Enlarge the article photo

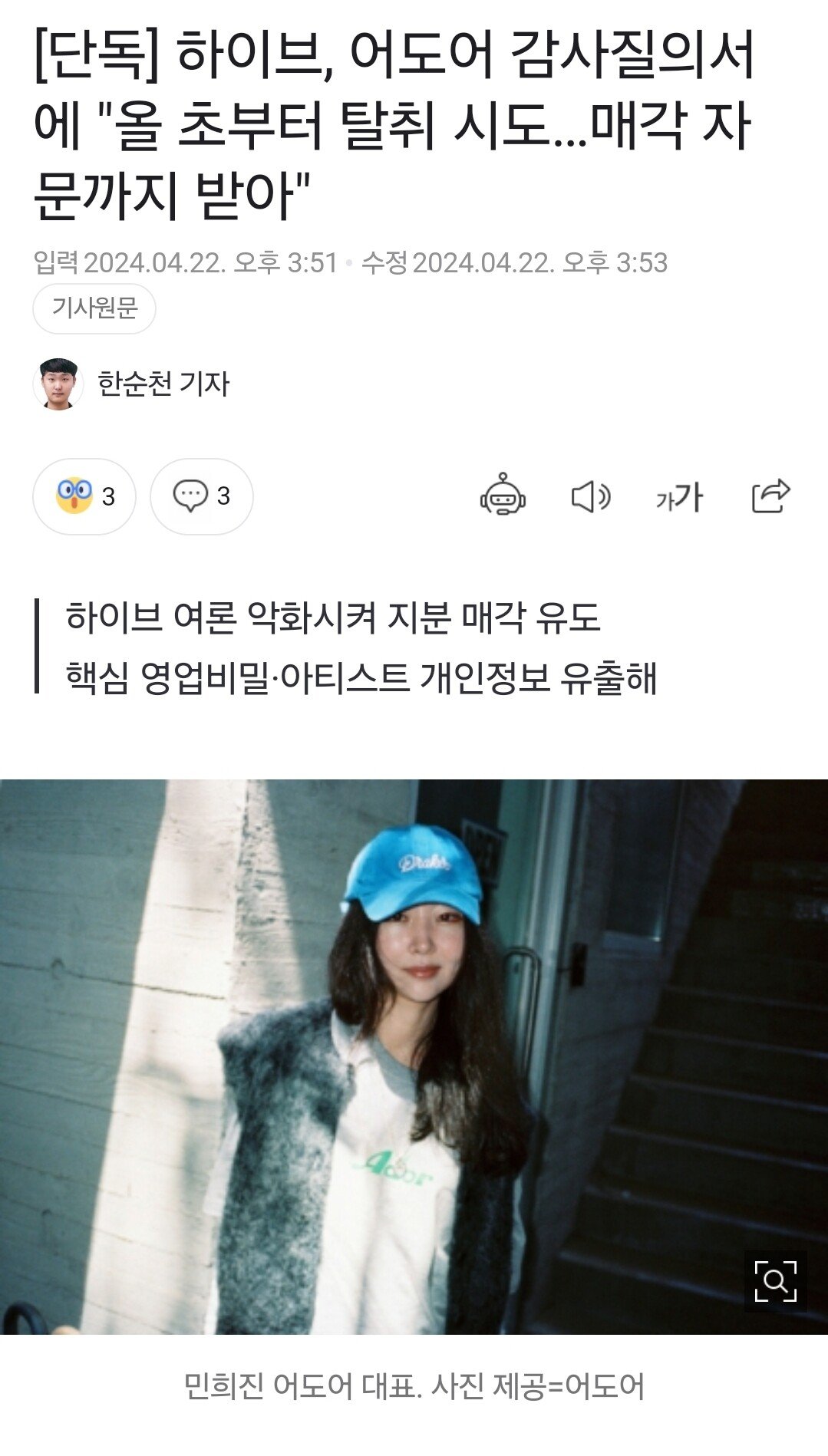775,1280
